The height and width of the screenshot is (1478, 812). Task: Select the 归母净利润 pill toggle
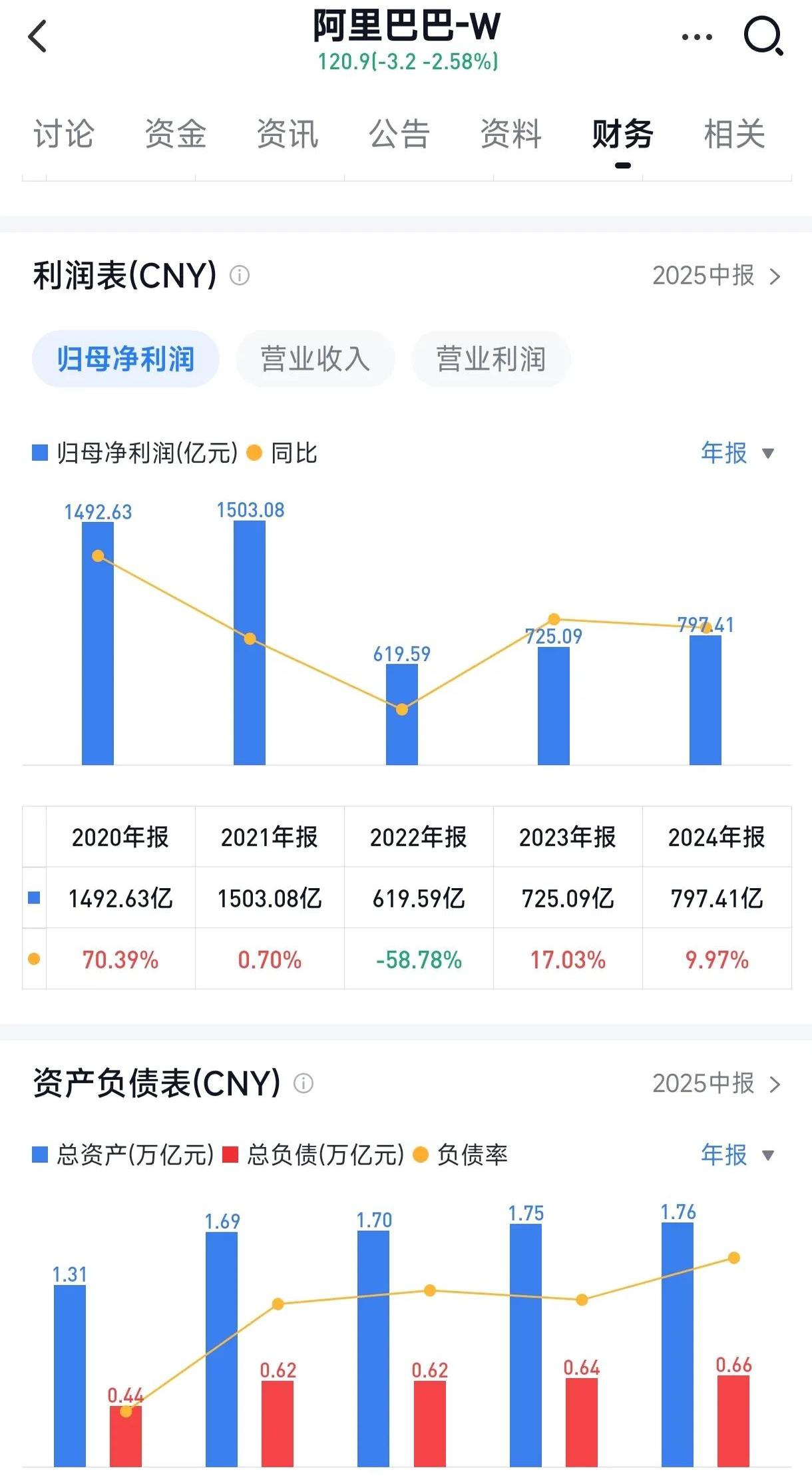[125, 358]
